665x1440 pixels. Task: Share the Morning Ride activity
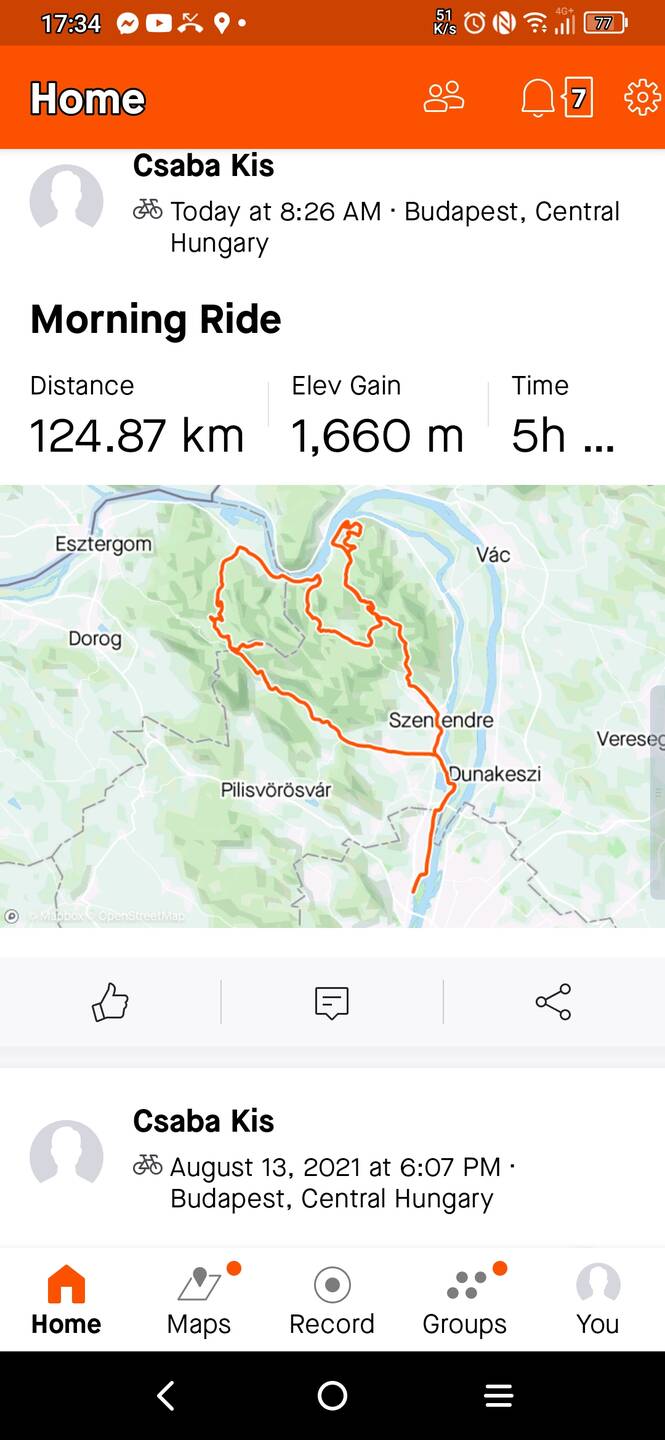tap(553, 1002)
